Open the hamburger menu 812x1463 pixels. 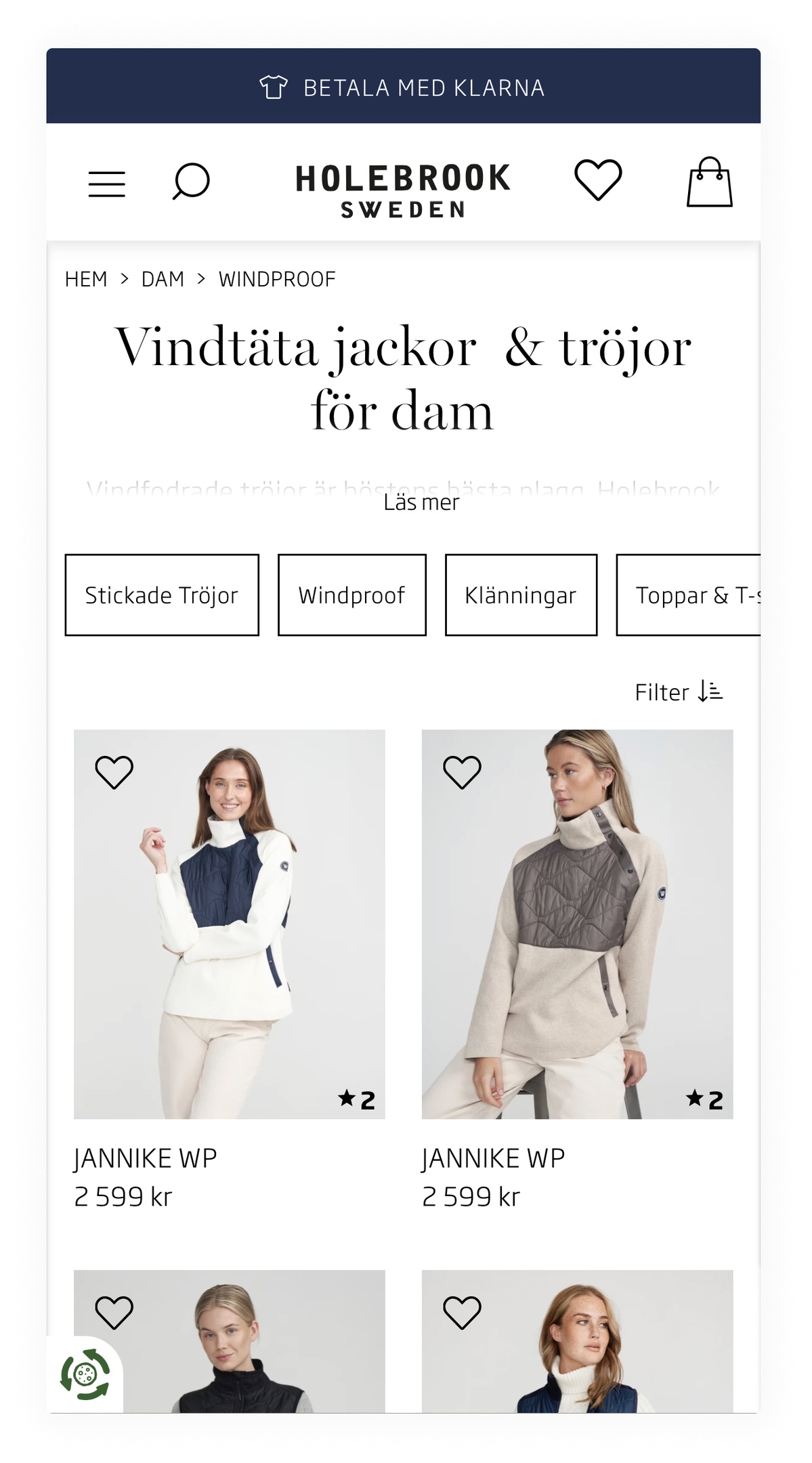point(107,184)
